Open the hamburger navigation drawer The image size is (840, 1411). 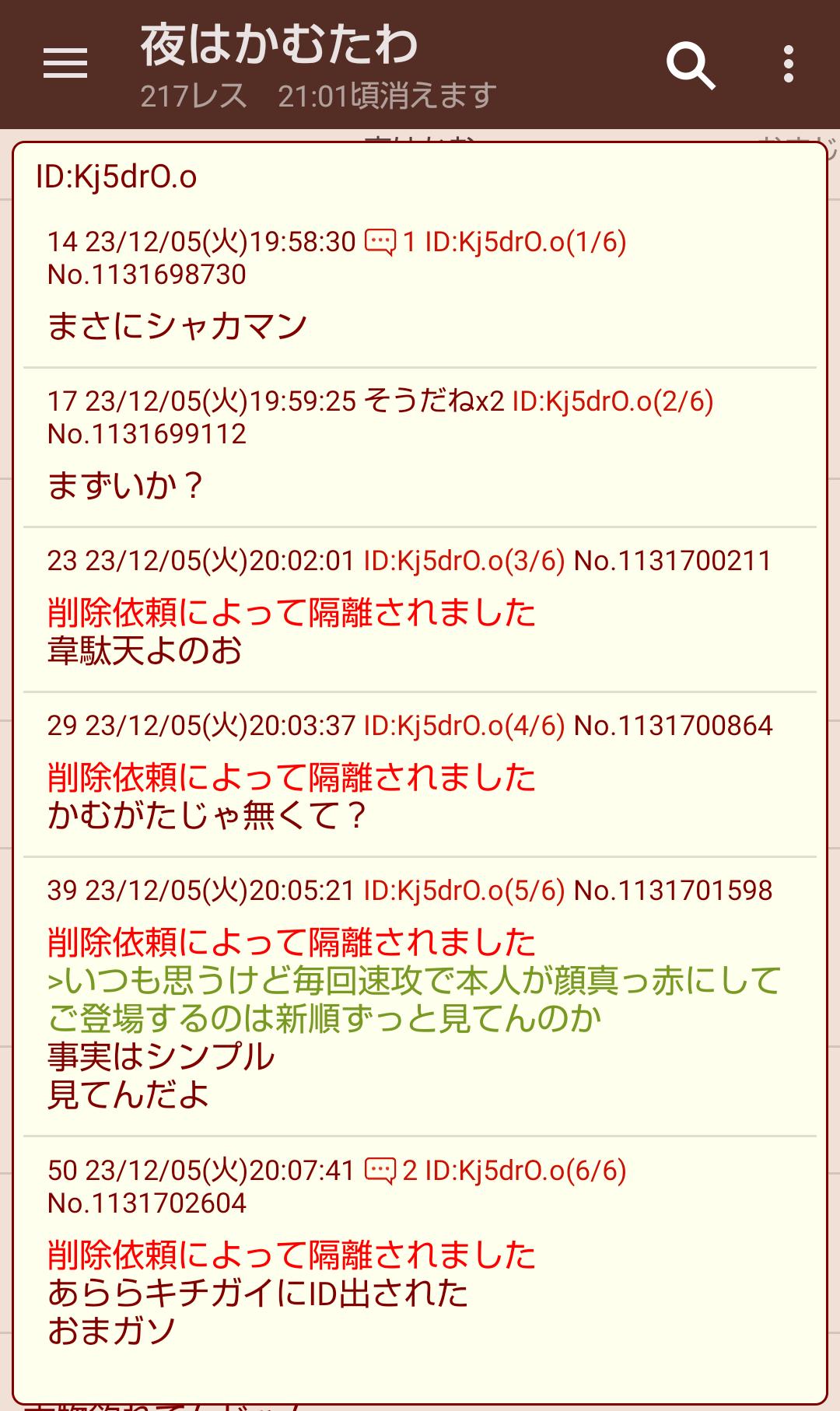65,63
